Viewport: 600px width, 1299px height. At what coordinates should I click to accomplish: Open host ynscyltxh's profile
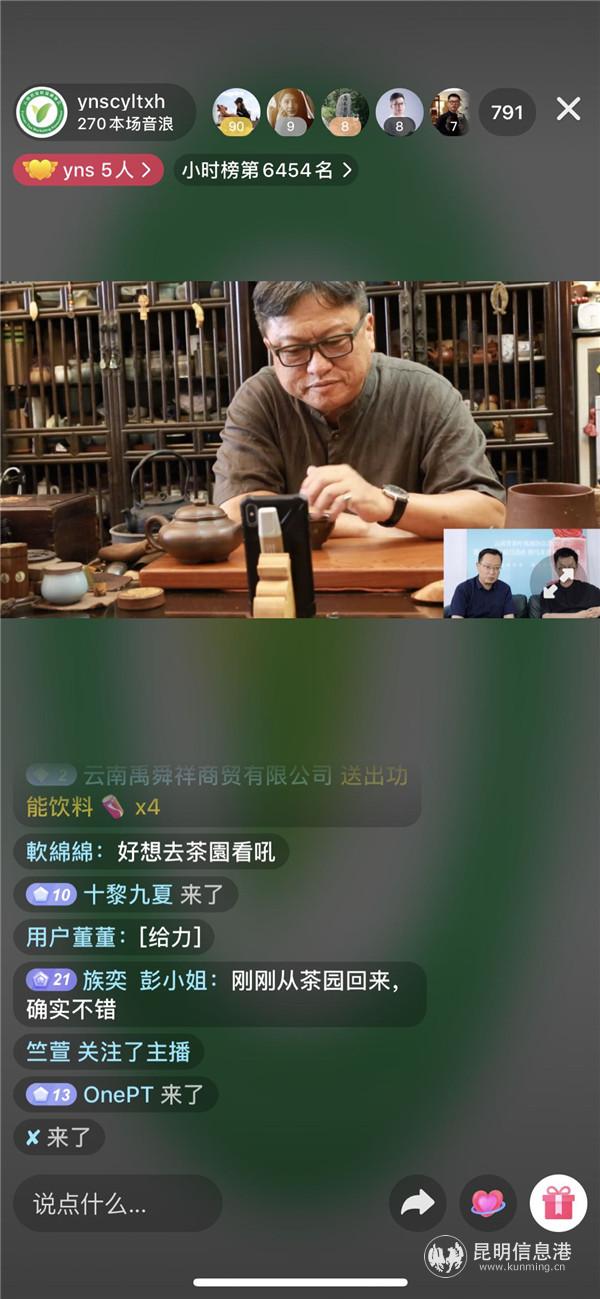42,112
